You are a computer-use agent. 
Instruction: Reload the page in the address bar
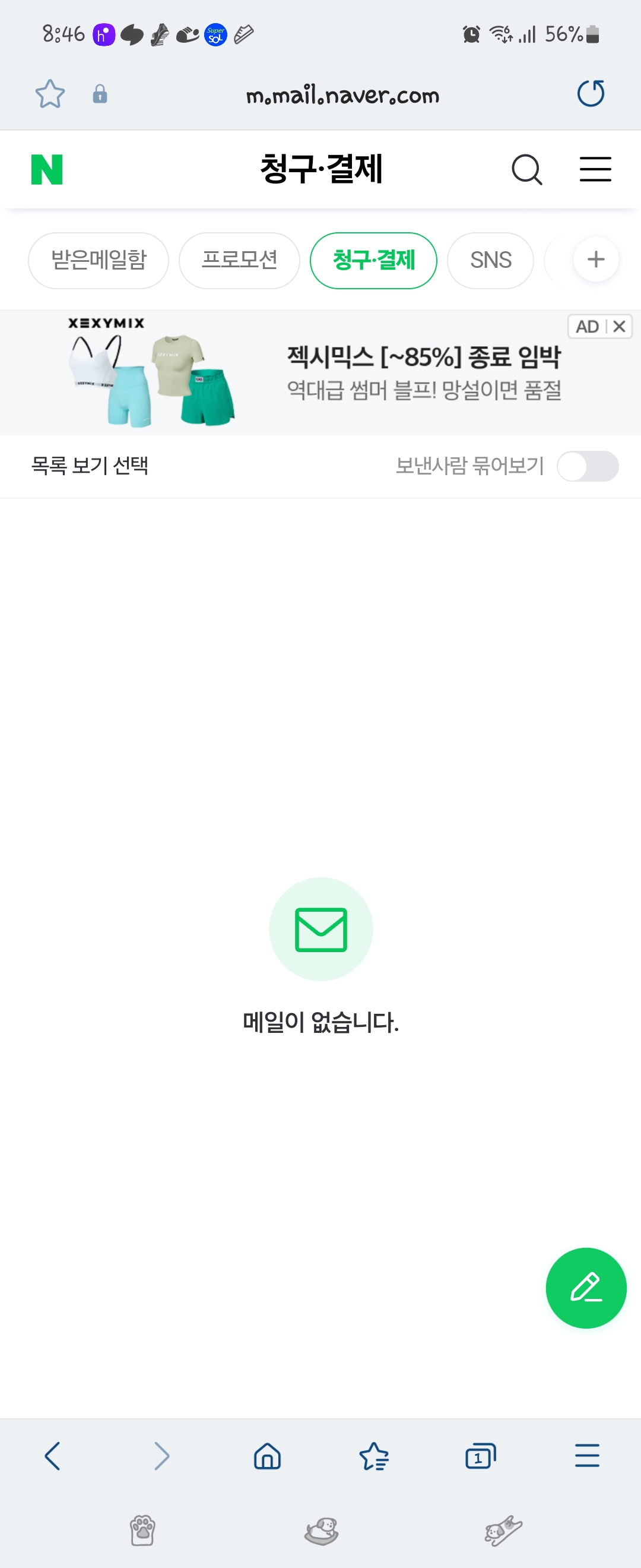point(590,94)
